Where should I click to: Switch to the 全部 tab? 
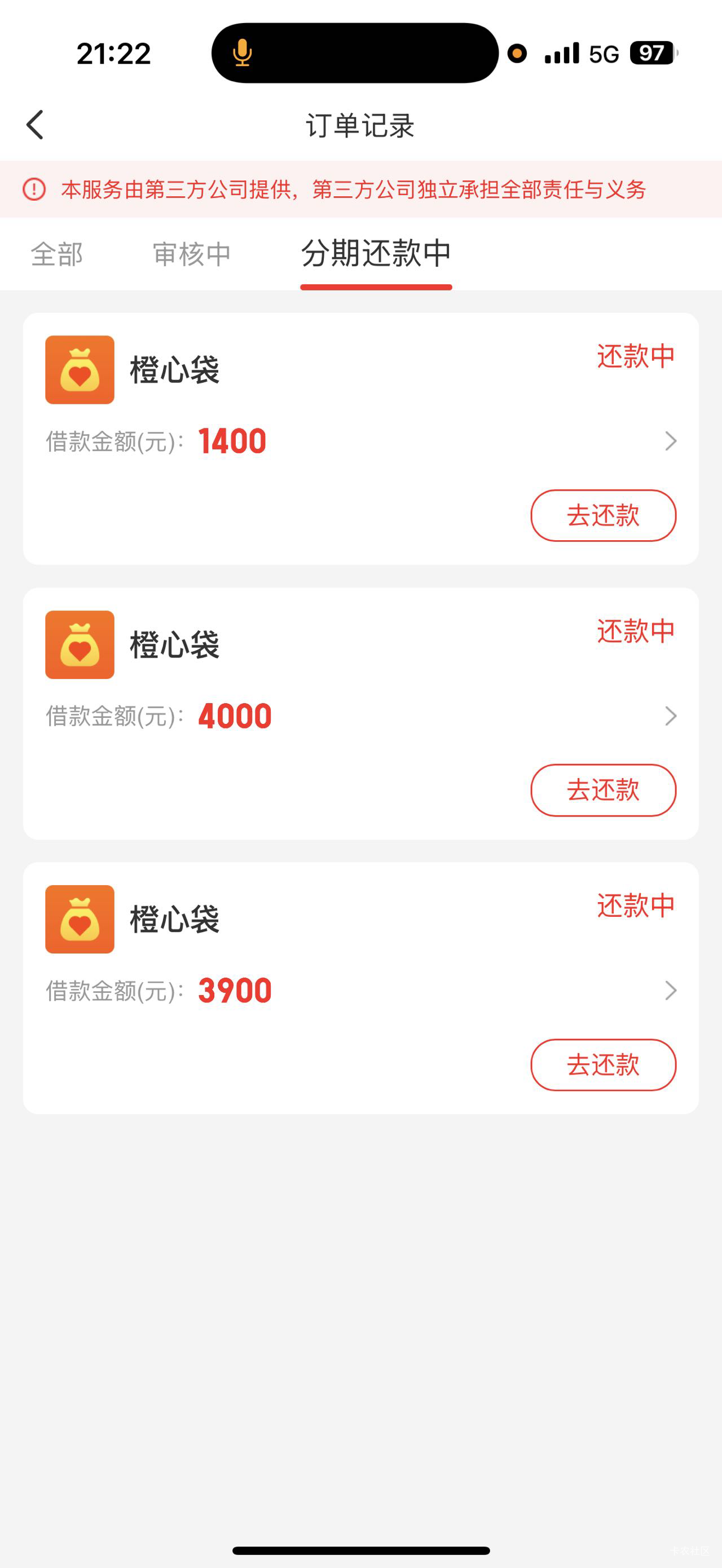(56, 254)
